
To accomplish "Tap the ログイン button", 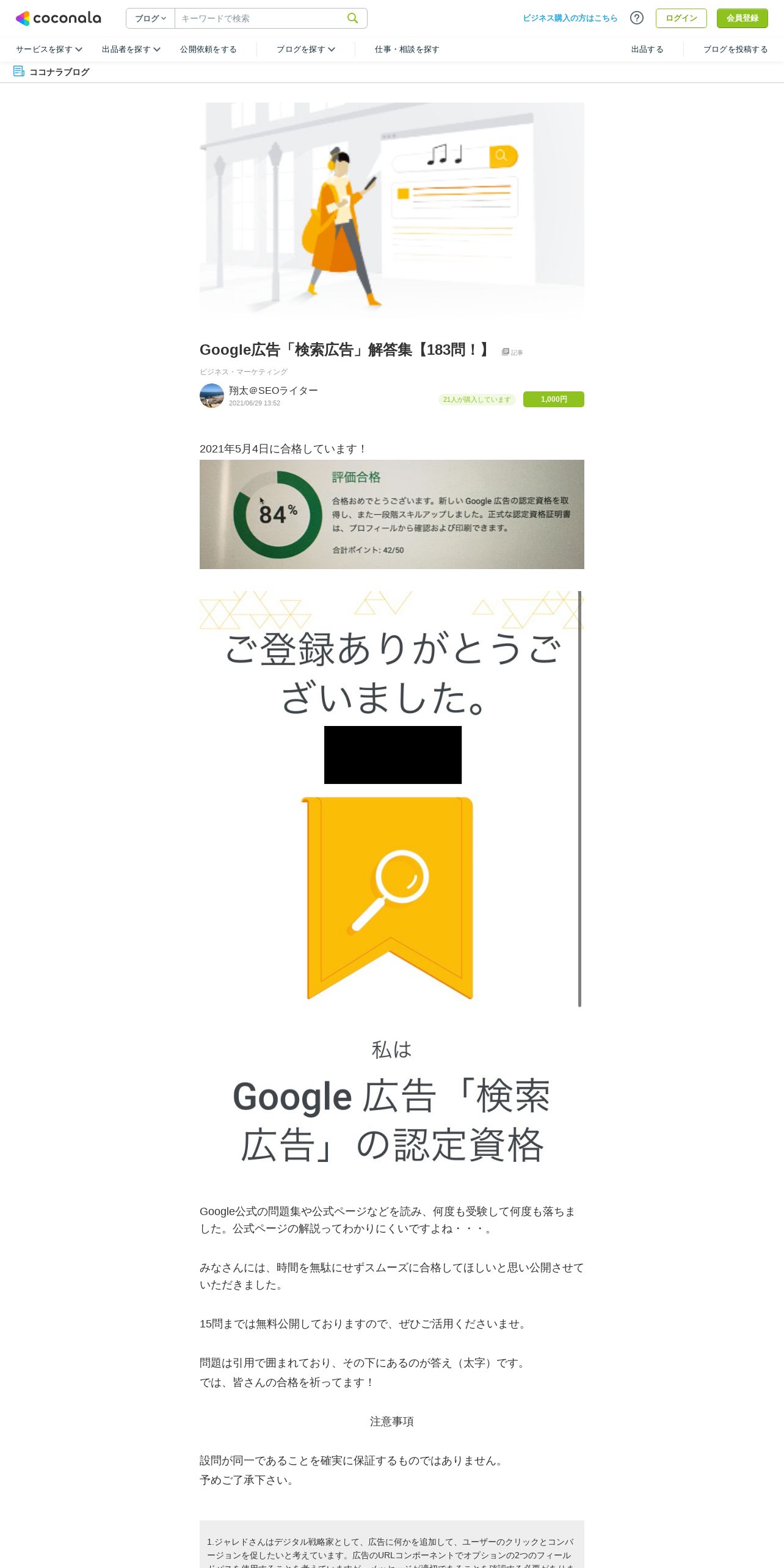I will coord(681,18).
